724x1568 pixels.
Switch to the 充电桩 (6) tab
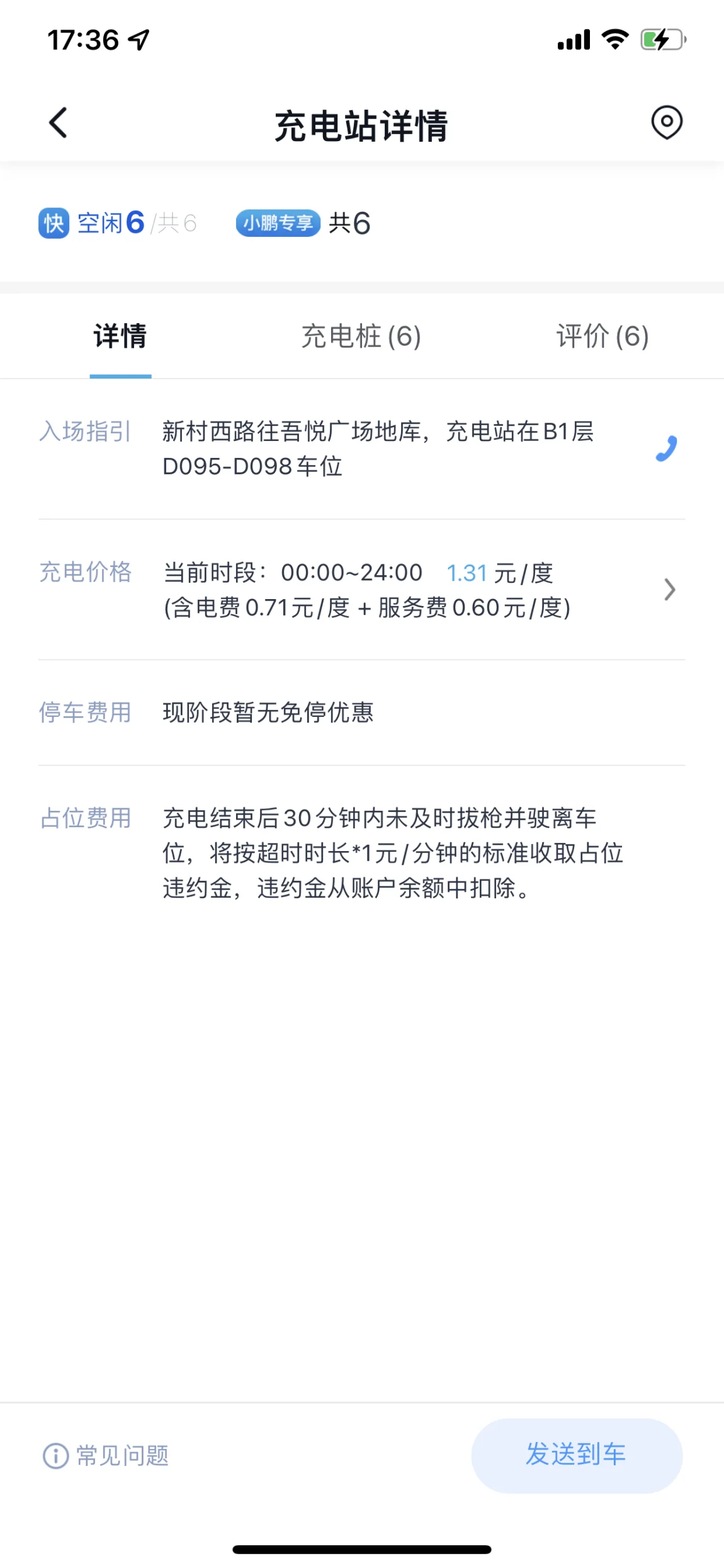pyautogui.click(x=361, y=336)
